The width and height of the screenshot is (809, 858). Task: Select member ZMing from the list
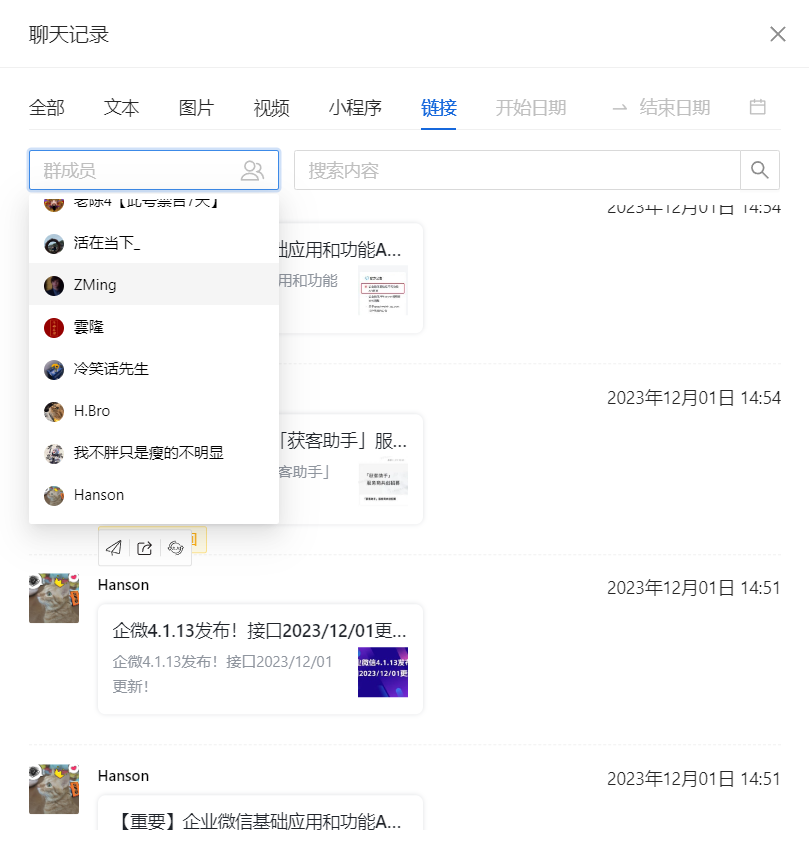tap(95, 285)
